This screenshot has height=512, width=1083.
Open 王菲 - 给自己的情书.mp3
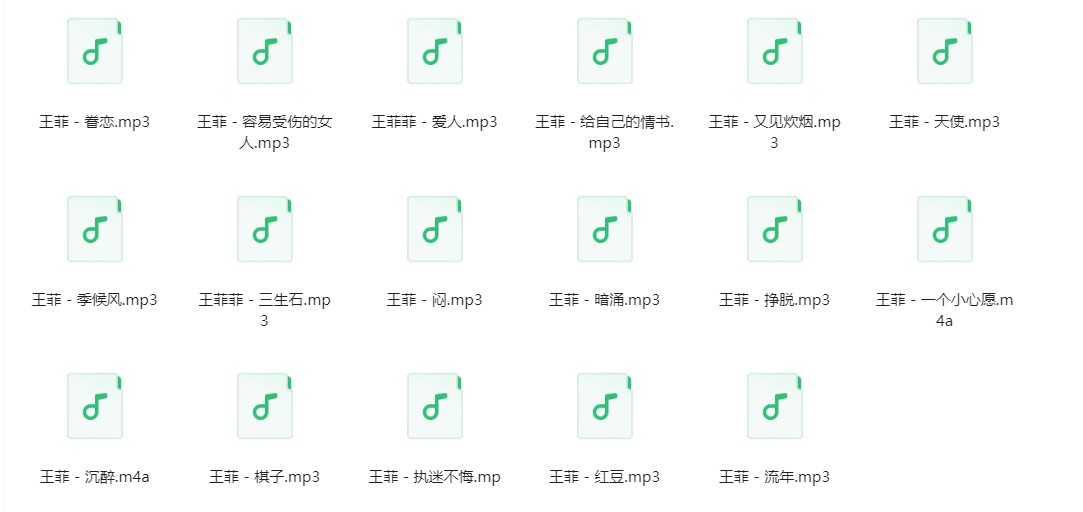[x=604, y=52]
